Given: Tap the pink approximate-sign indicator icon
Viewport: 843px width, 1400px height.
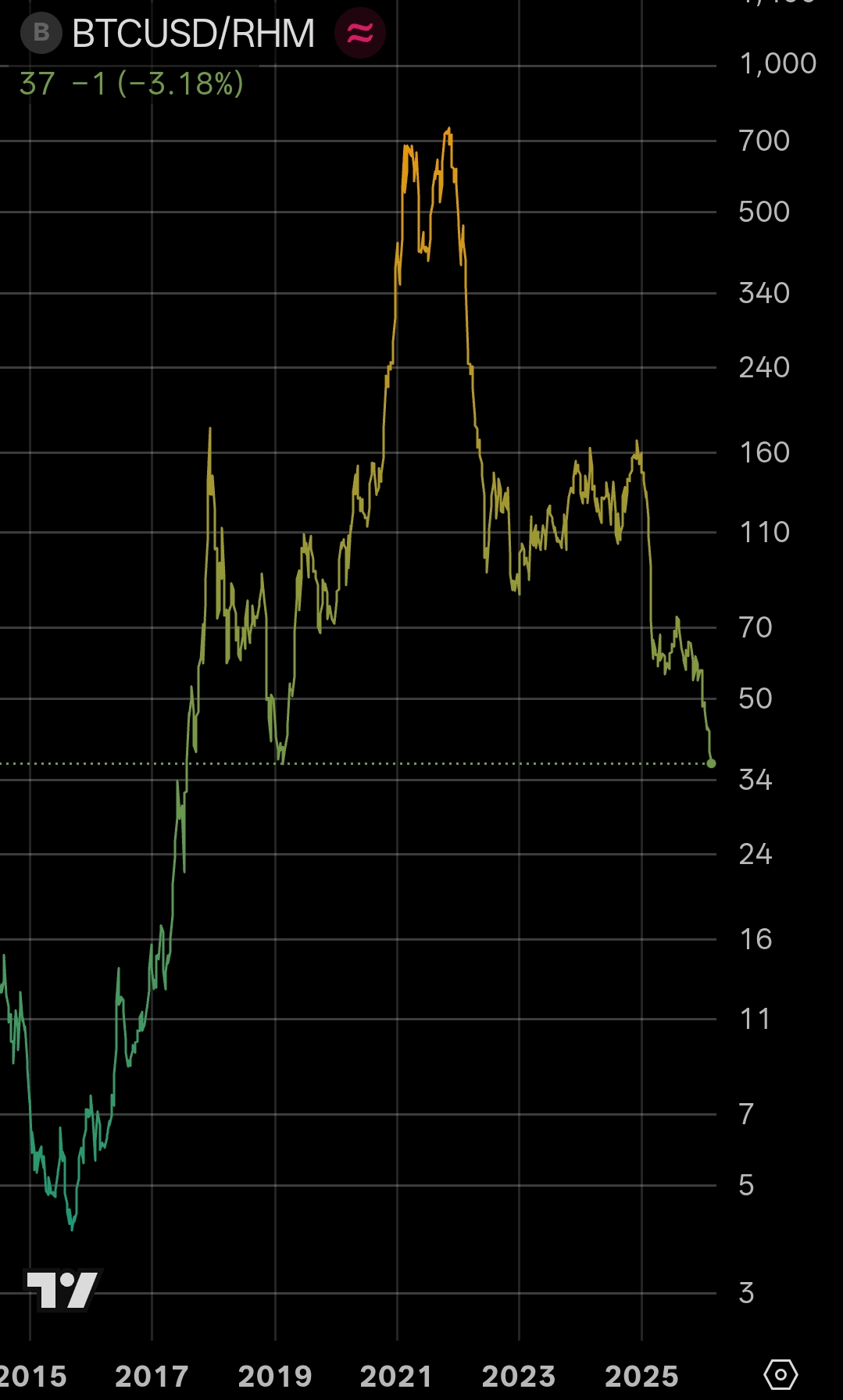Looking at the screenshot, I should [359, 34].
